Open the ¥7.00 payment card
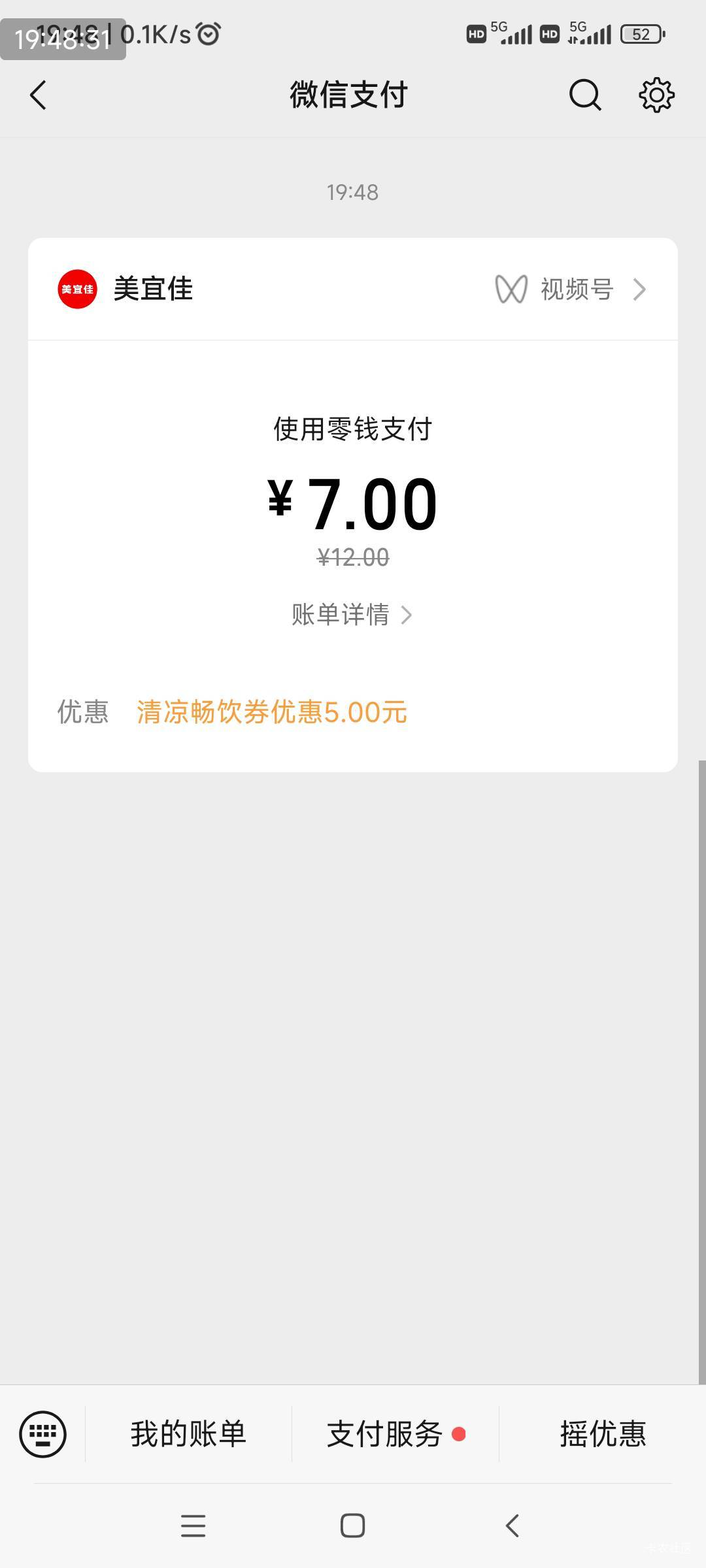Viewport: 706px width, 1568px height. [353, 504]
